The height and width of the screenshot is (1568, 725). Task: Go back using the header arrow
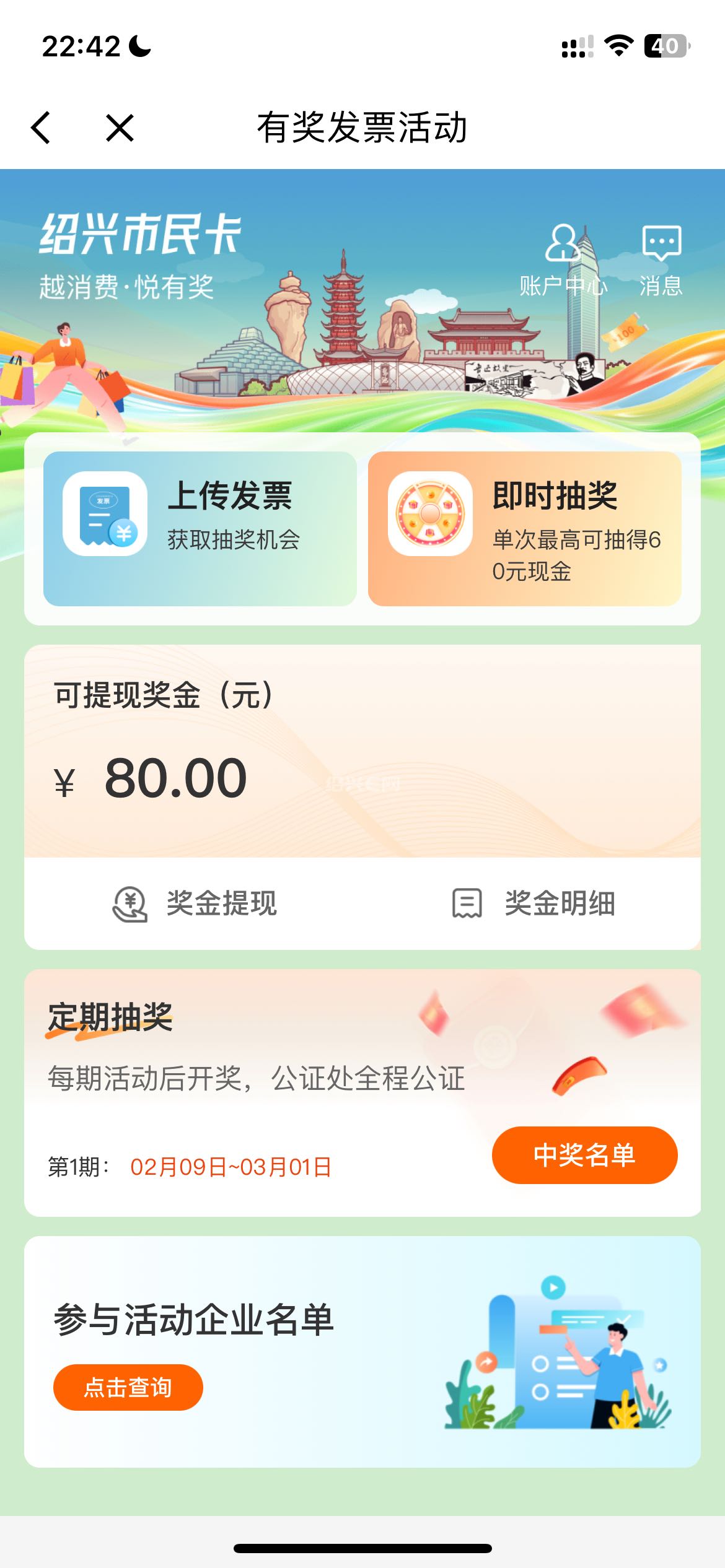pyautogui.click(x=41, y=128)
